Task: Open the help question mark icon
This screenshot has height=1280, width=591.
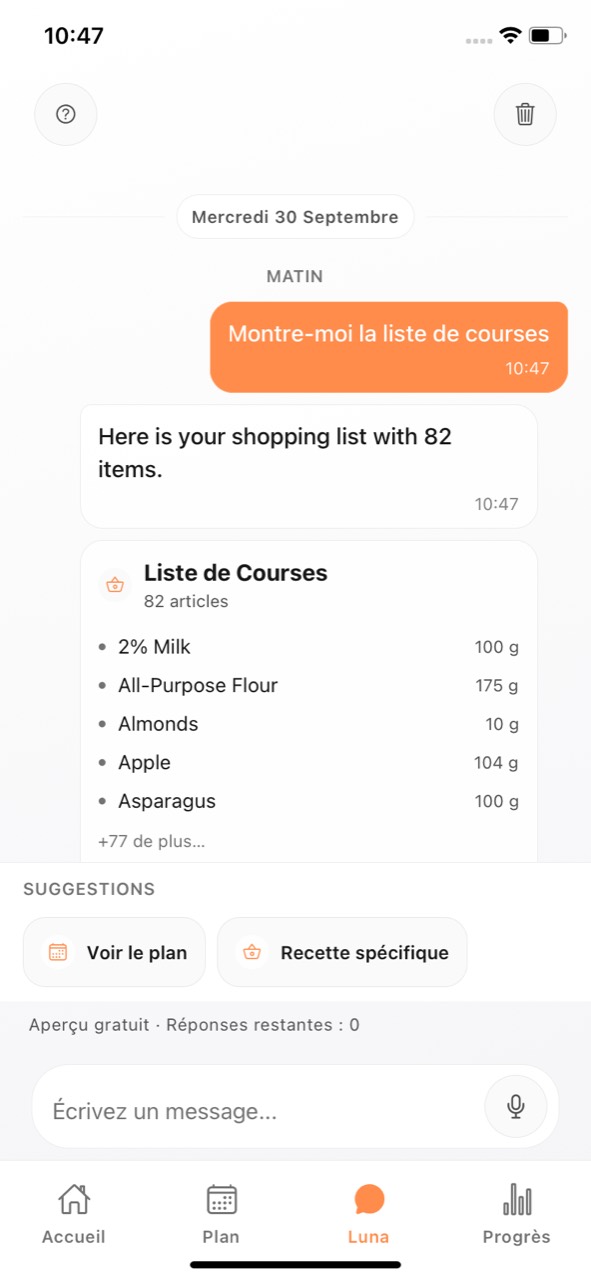Action: (66, 114)
